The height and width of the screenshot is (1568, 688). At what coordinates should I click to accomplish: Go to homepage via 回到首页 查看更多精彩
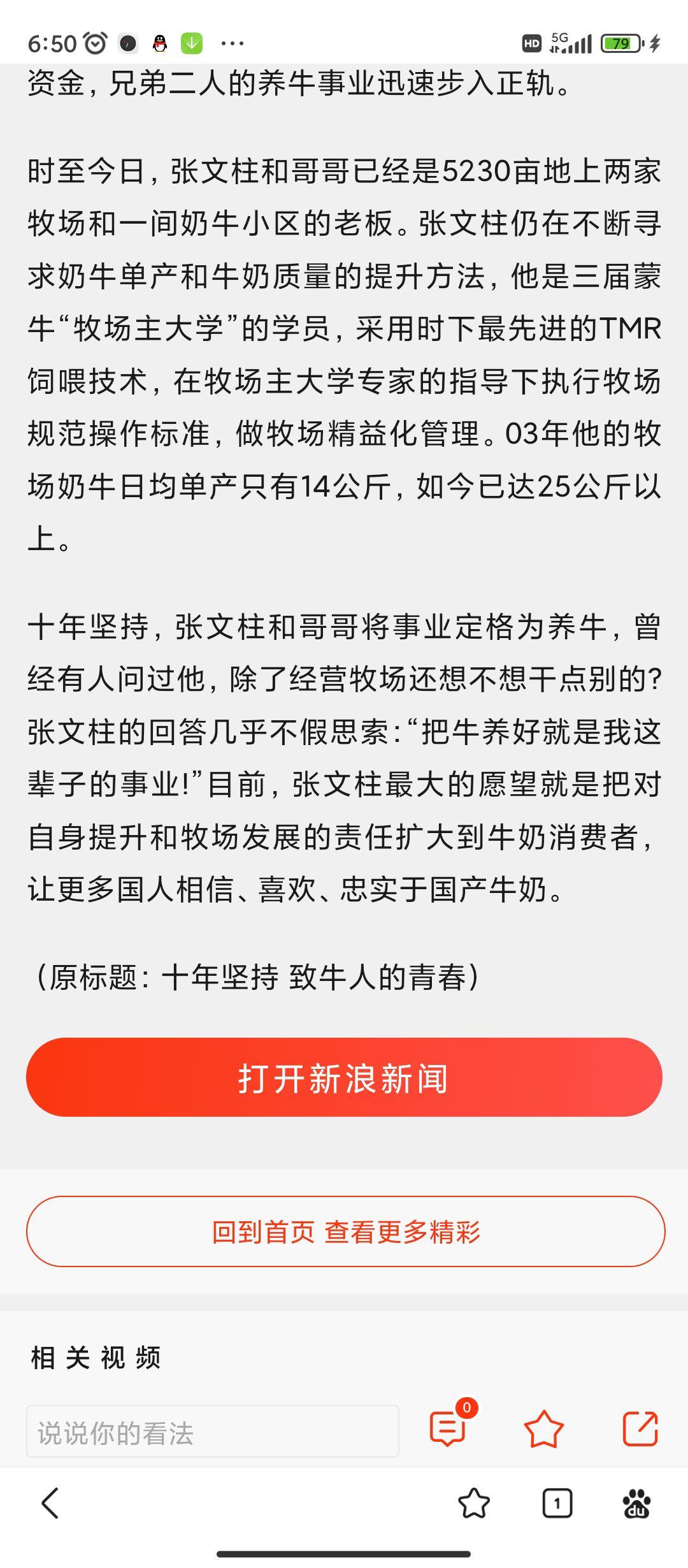point(346,1231)
